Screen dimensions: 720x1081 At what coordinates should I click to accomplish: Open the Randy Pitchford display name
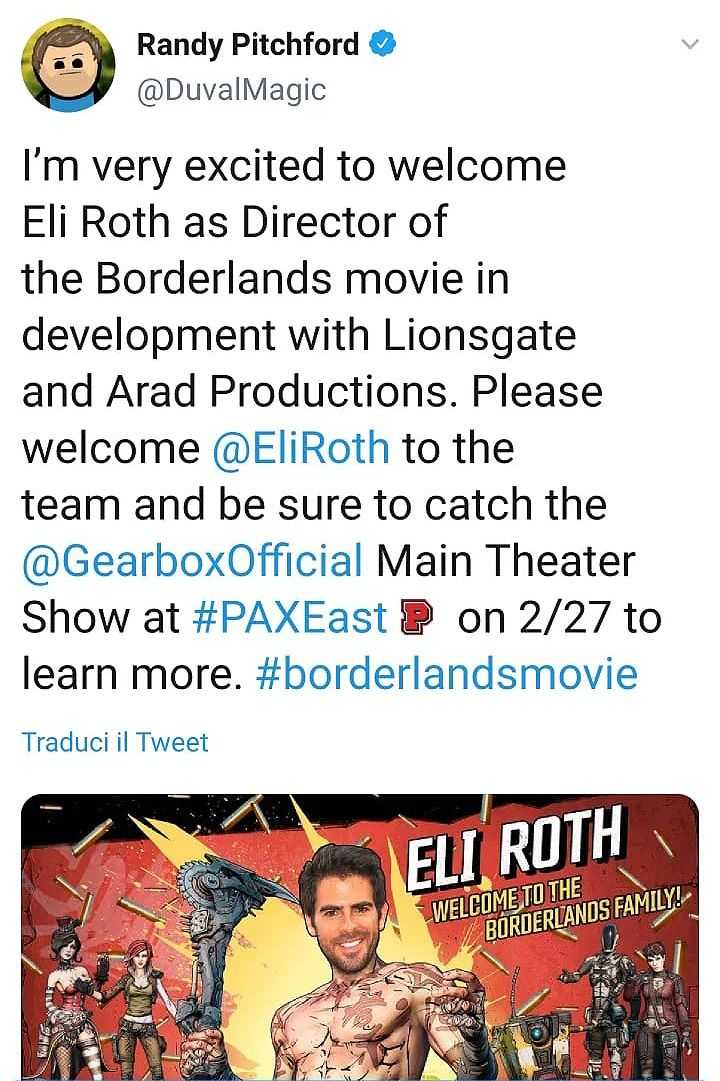tap(246, 44)
